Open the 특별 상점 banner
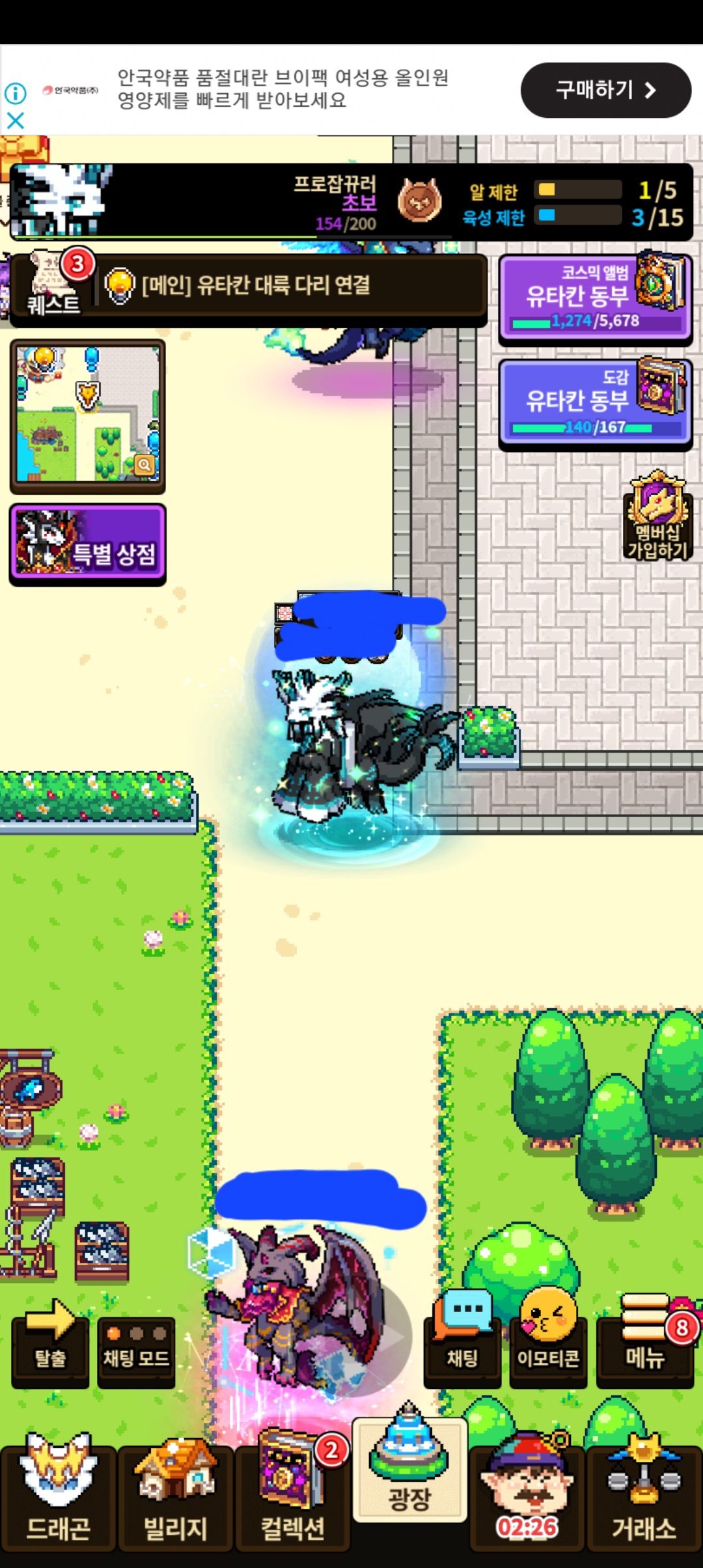 (87, 544)
